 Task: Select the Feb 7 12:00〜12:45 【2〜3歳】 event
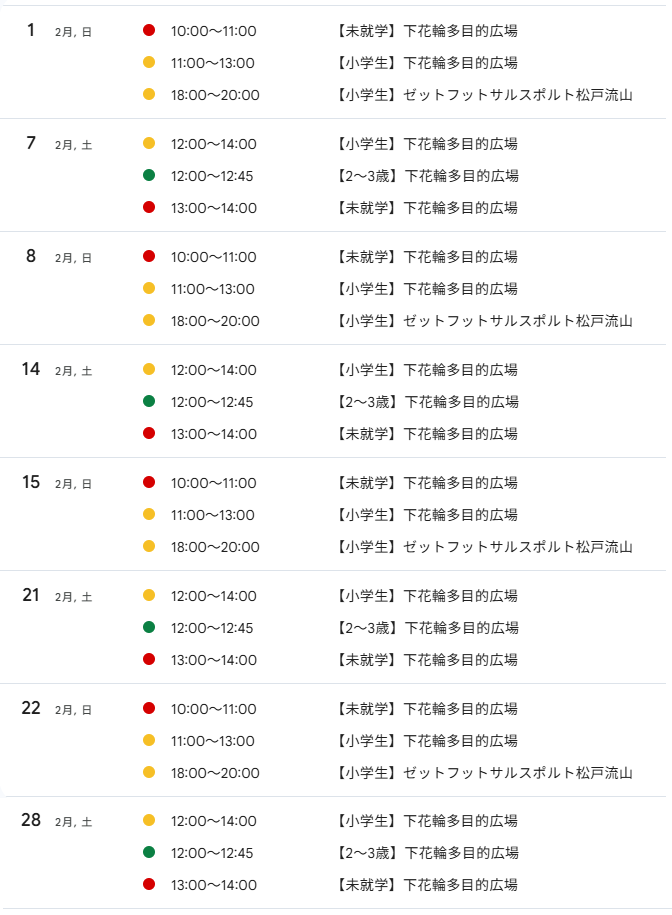click(x=427, y=176)
